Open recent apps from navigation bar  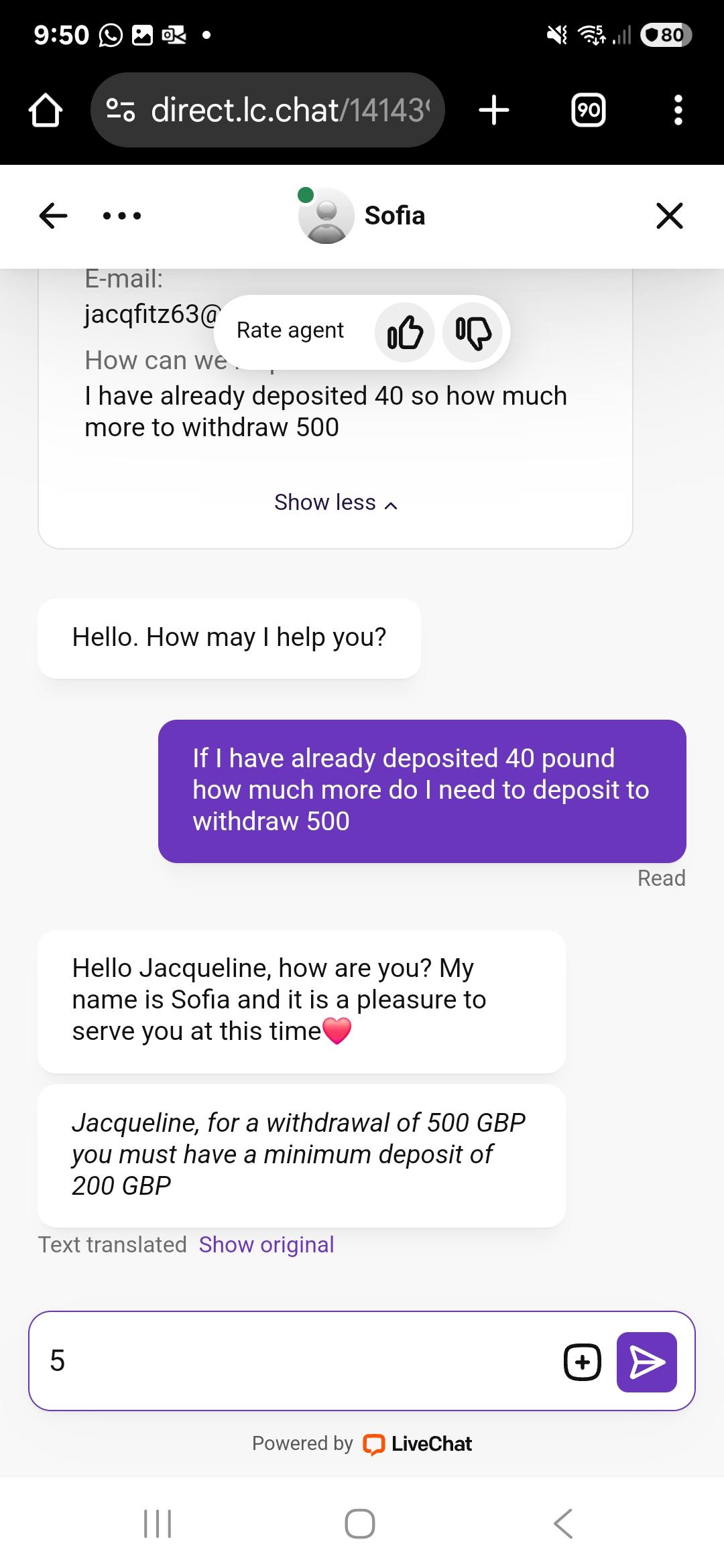pyautogui.click(x=158, y=1524)
